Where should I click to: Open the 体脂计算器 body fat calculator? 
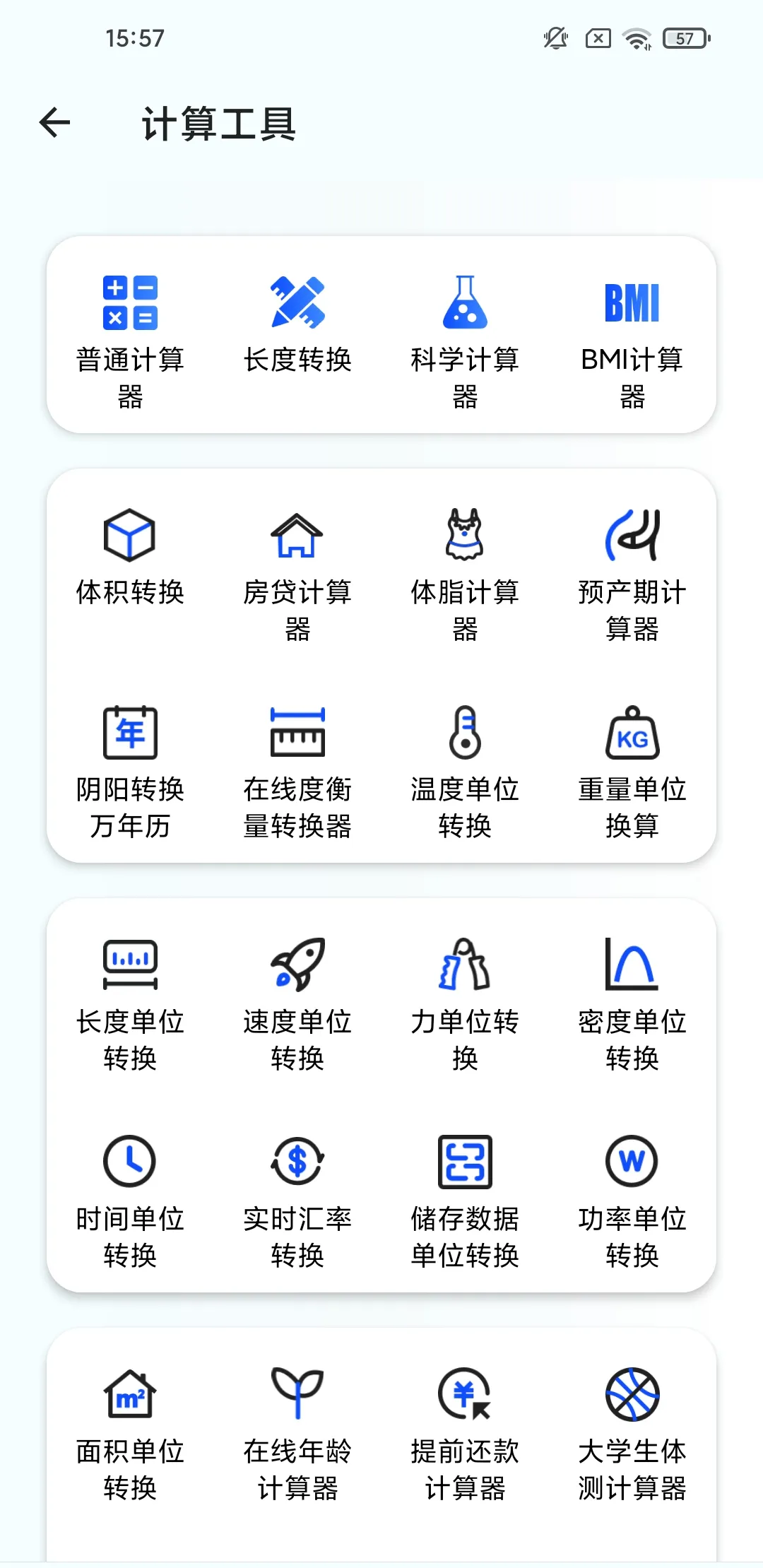[465, 572]
